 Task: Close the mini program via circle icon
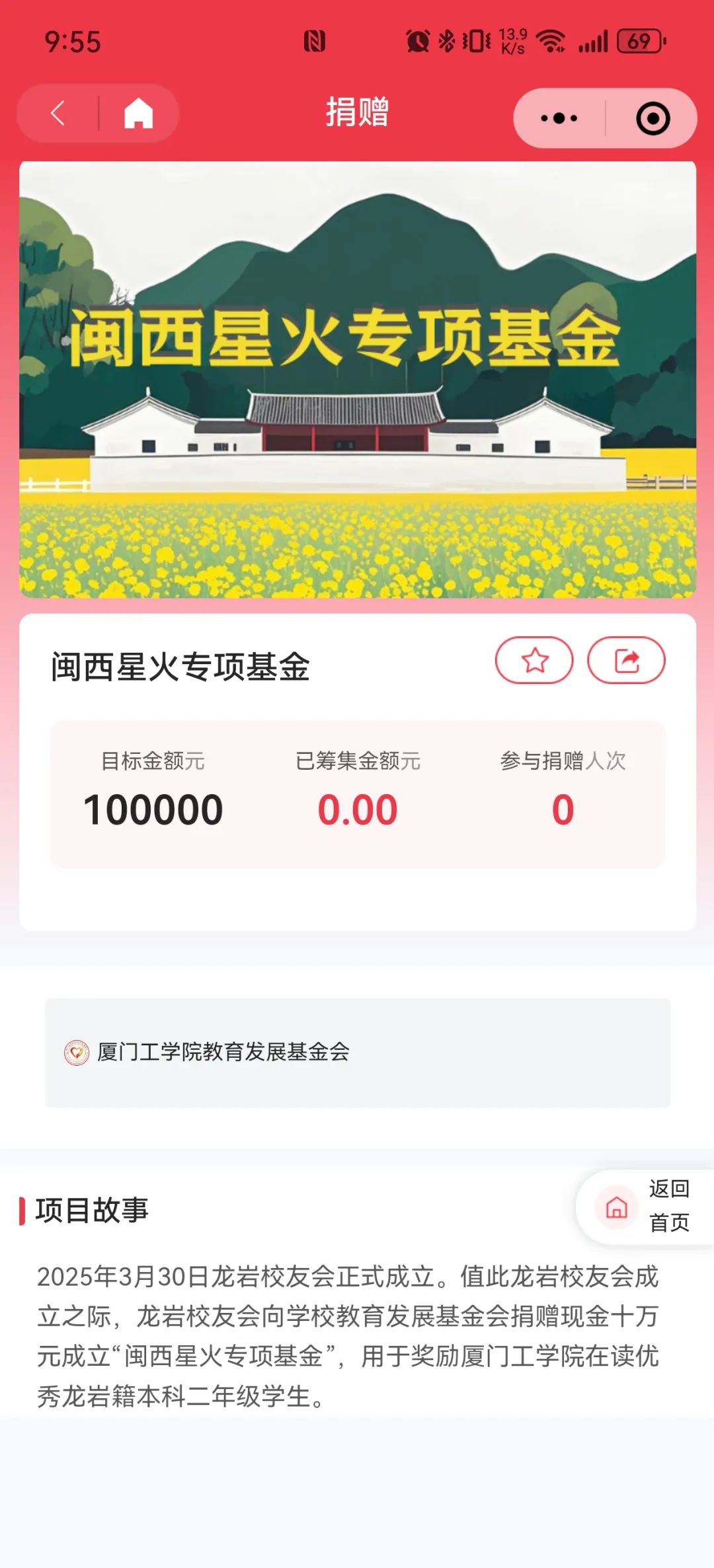[x=653, y=118]
